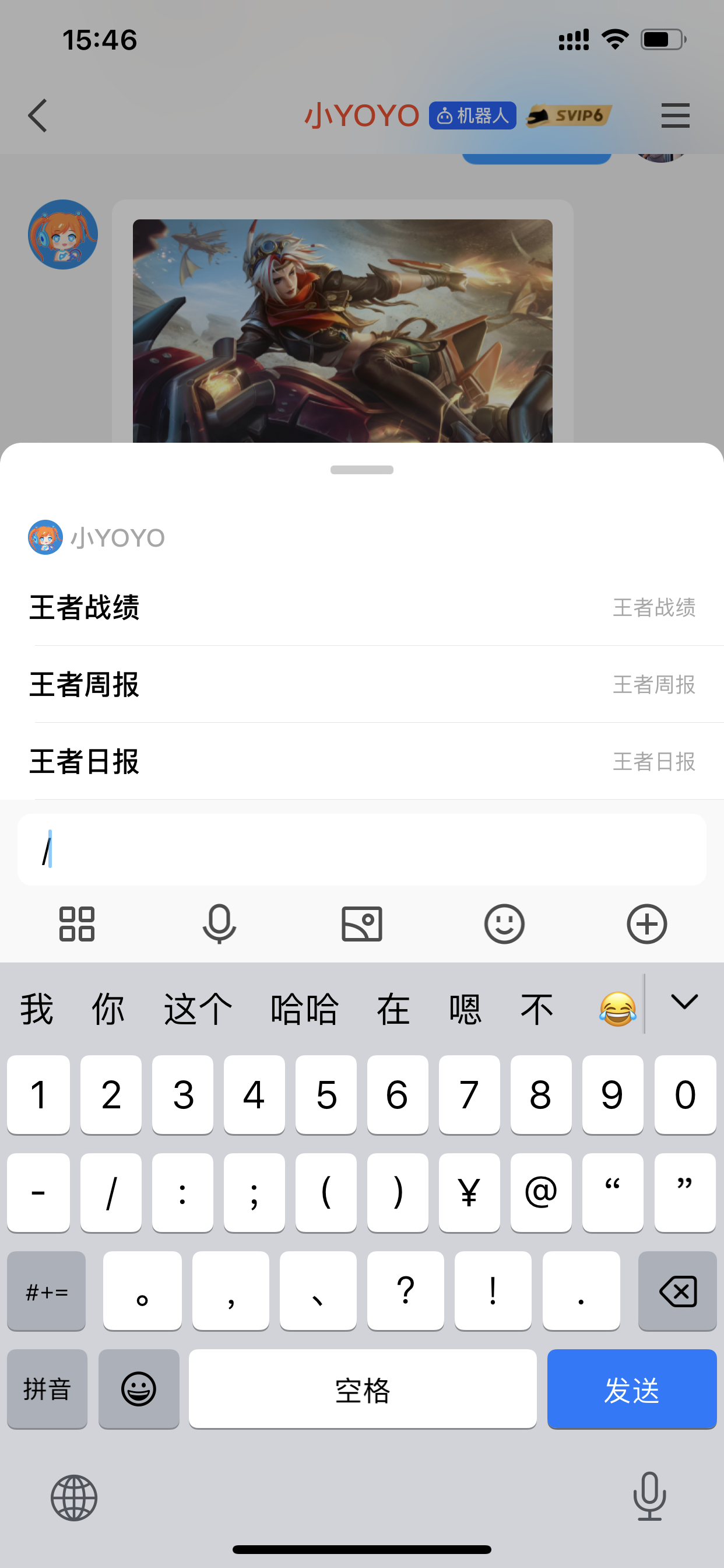This screenshot has width=724, height=1568.
Task: Tap the plus attachment icon
Action: [646, 924]
